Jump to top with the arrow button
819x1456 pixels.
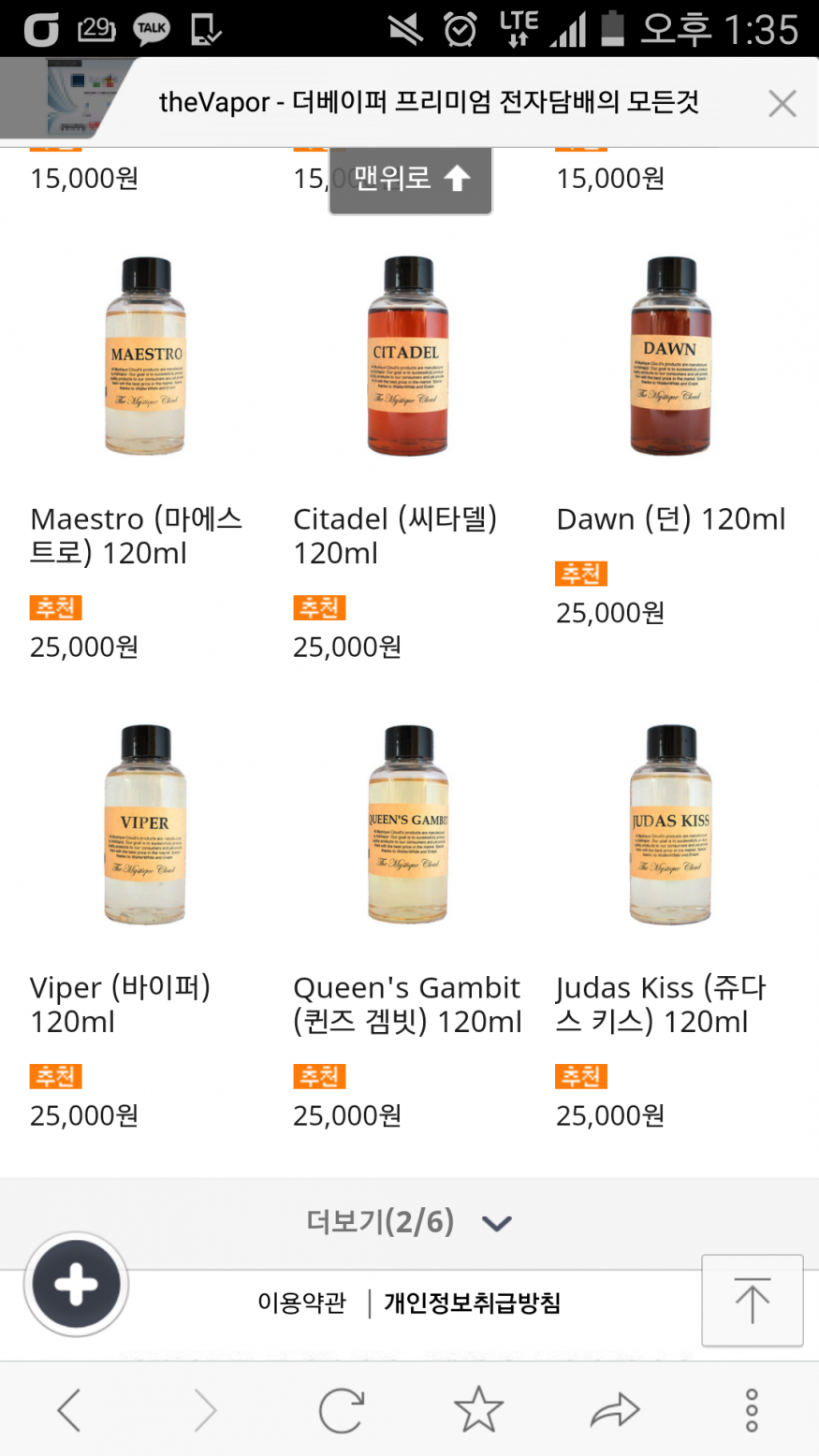pyautogui.click(x=752, y=1300)
